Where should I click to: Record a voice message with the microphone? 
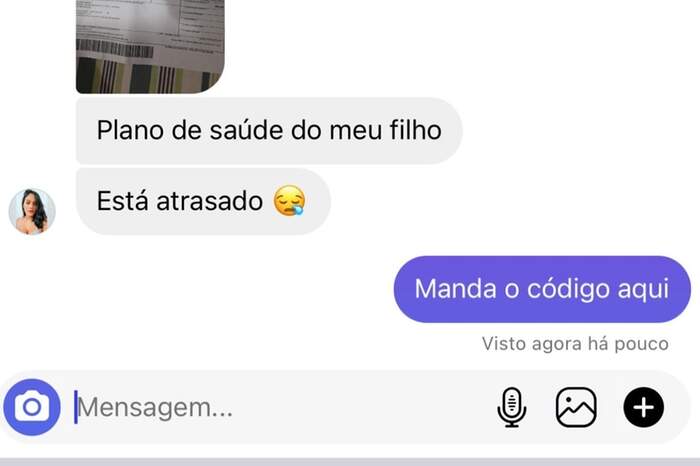tap(511, 407)
